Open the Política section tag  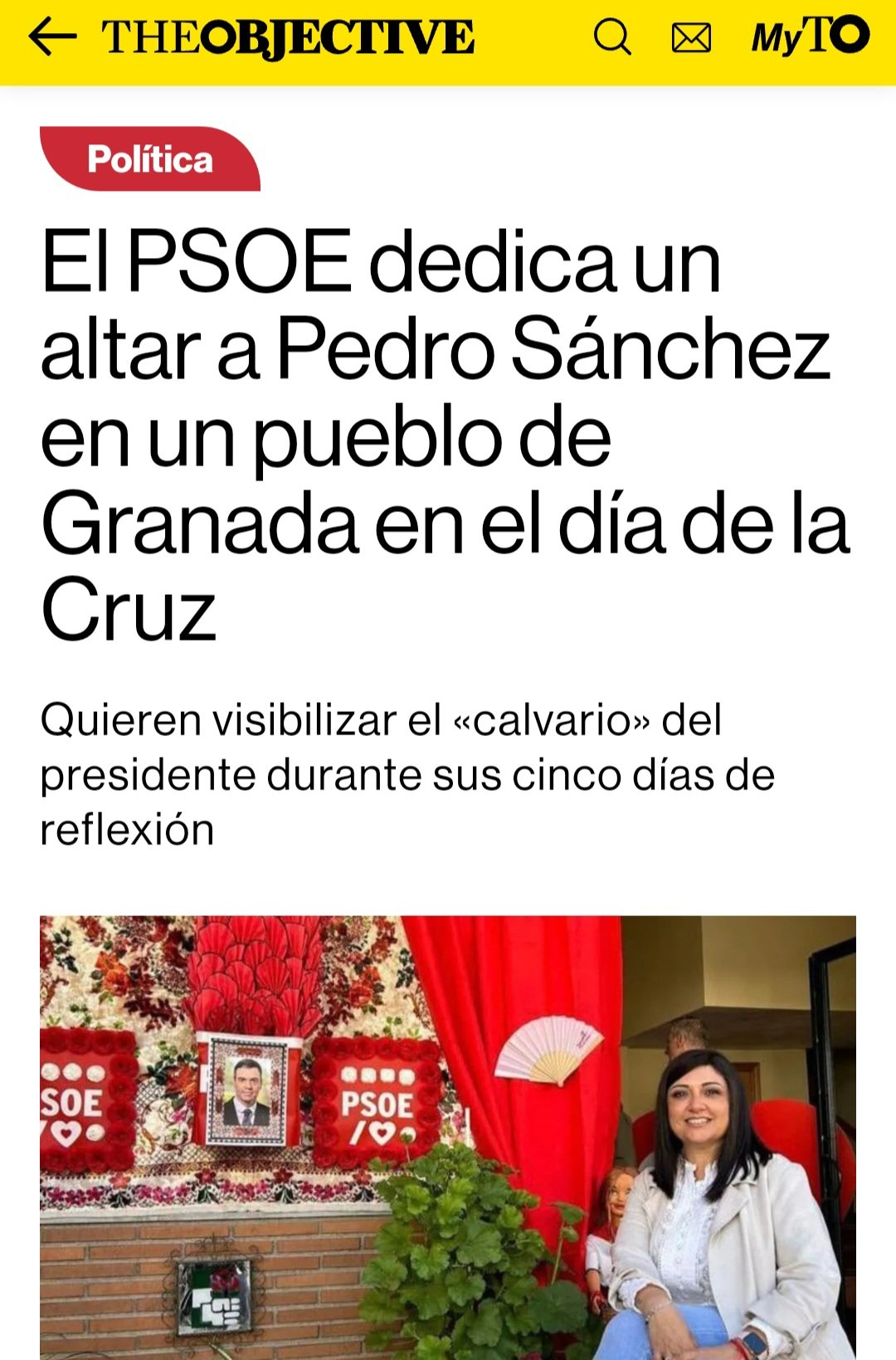pyautogui.click(x=150, y=159)
